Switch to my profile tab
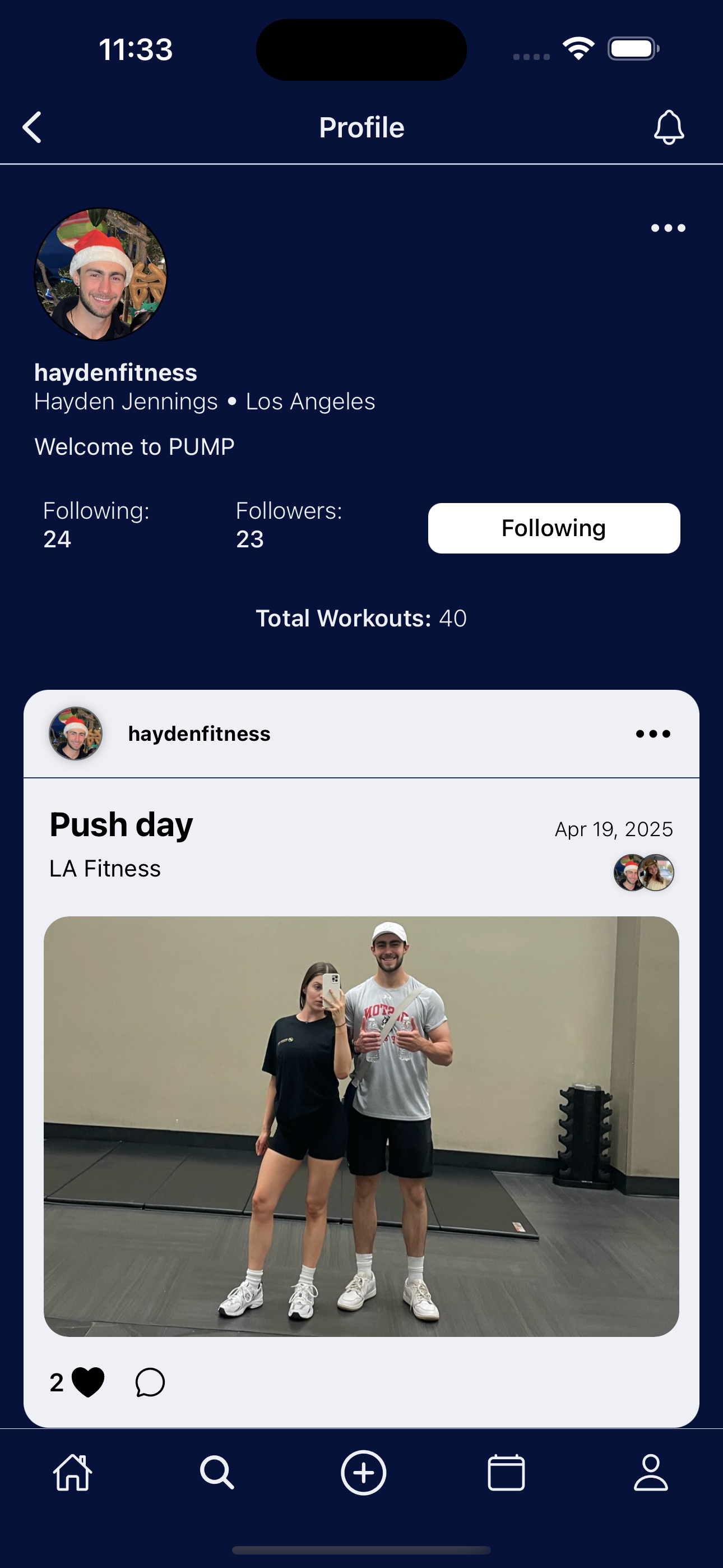This screenshot has width=723, height=1568. pos(651,1473)
